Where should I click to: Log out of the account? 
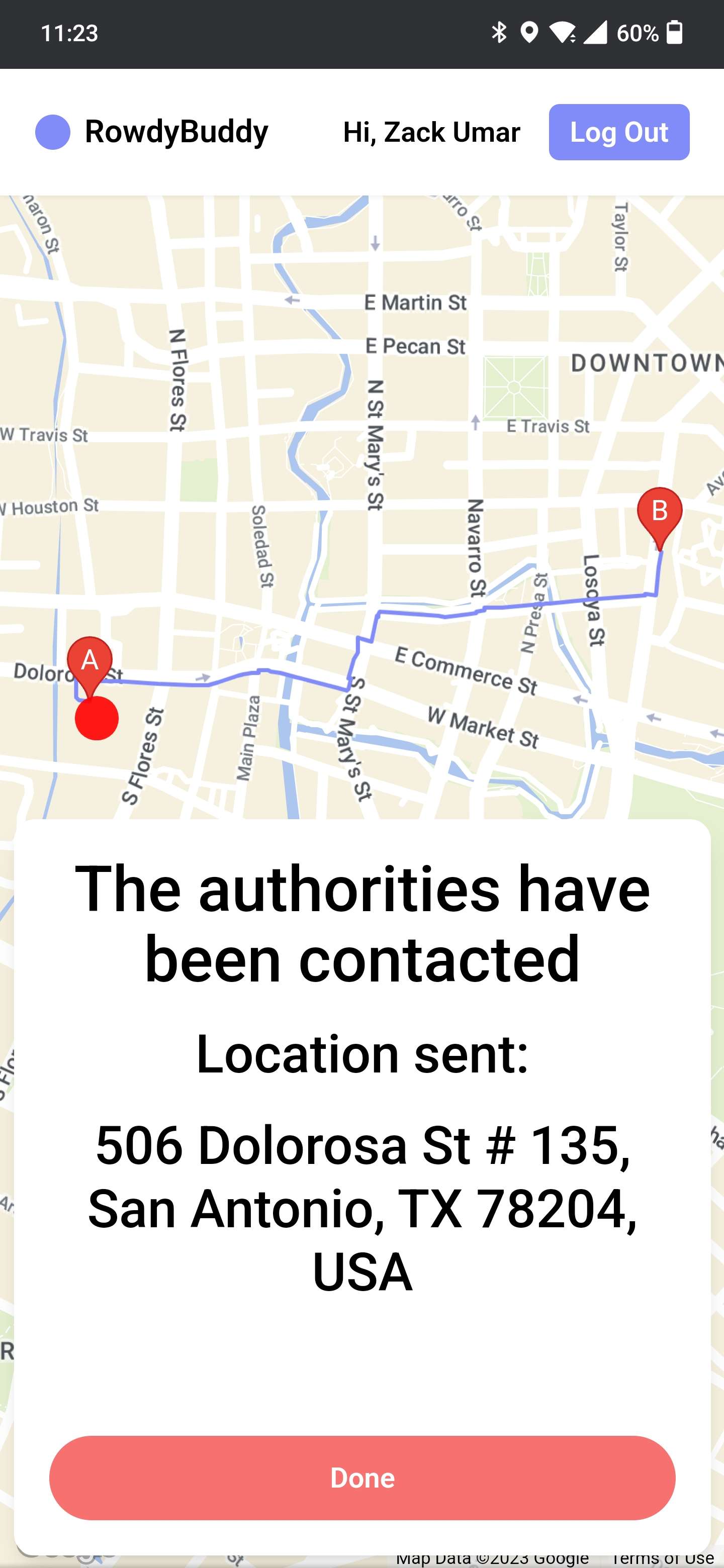click(x=618, y=132)
